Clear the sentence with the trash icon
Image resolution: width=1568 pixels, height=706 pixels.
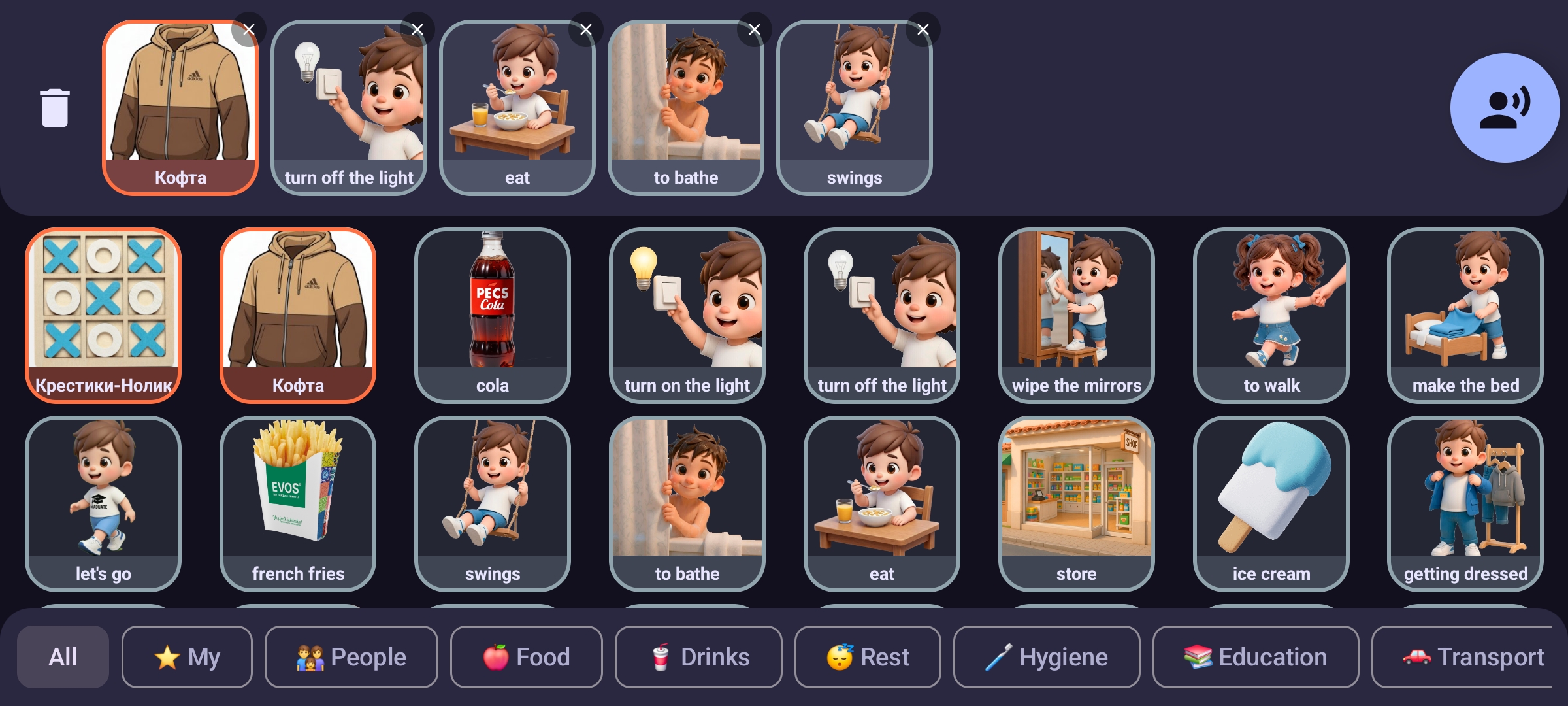pos(55,108)
